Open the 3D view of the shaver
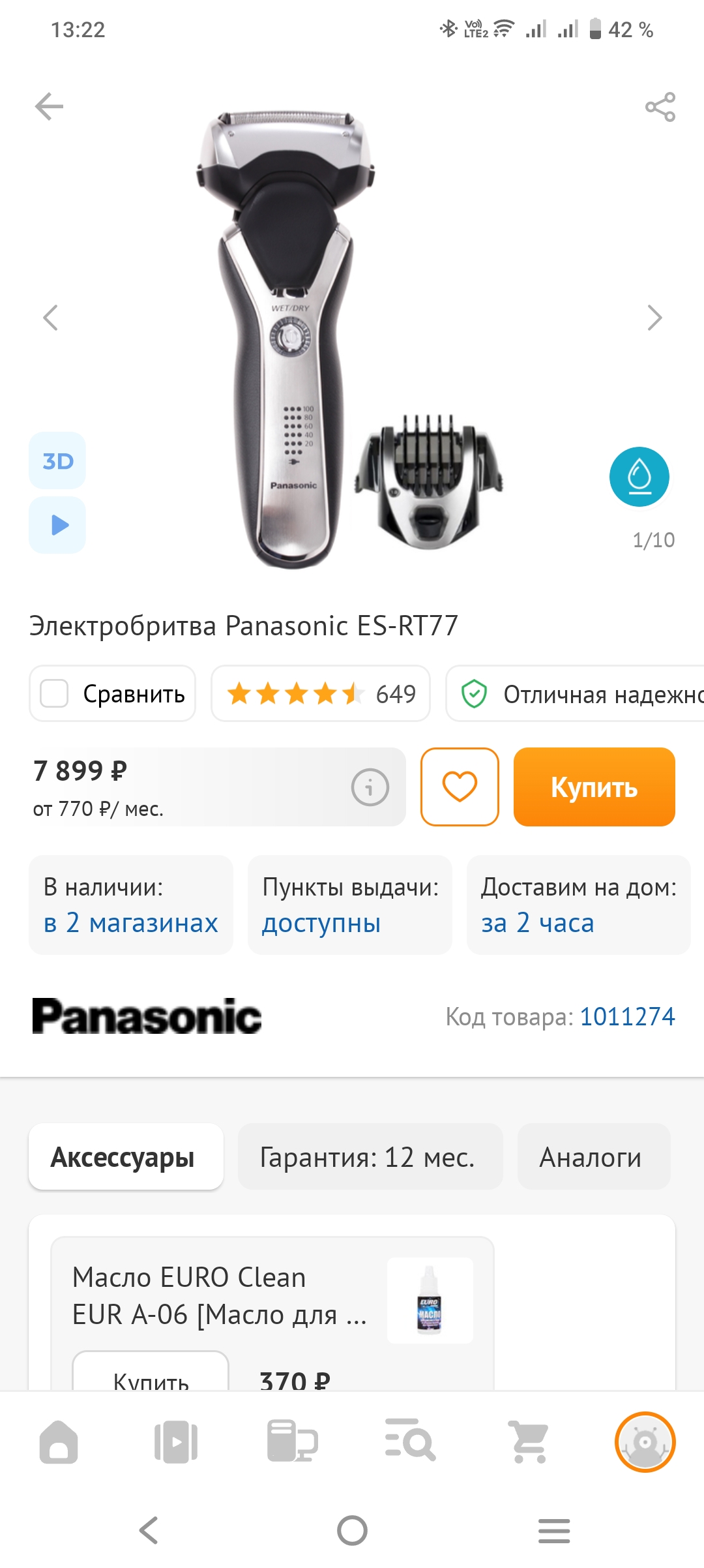Image resolution: width=704 pixels, height=1568 pixels. click(57, 461)
